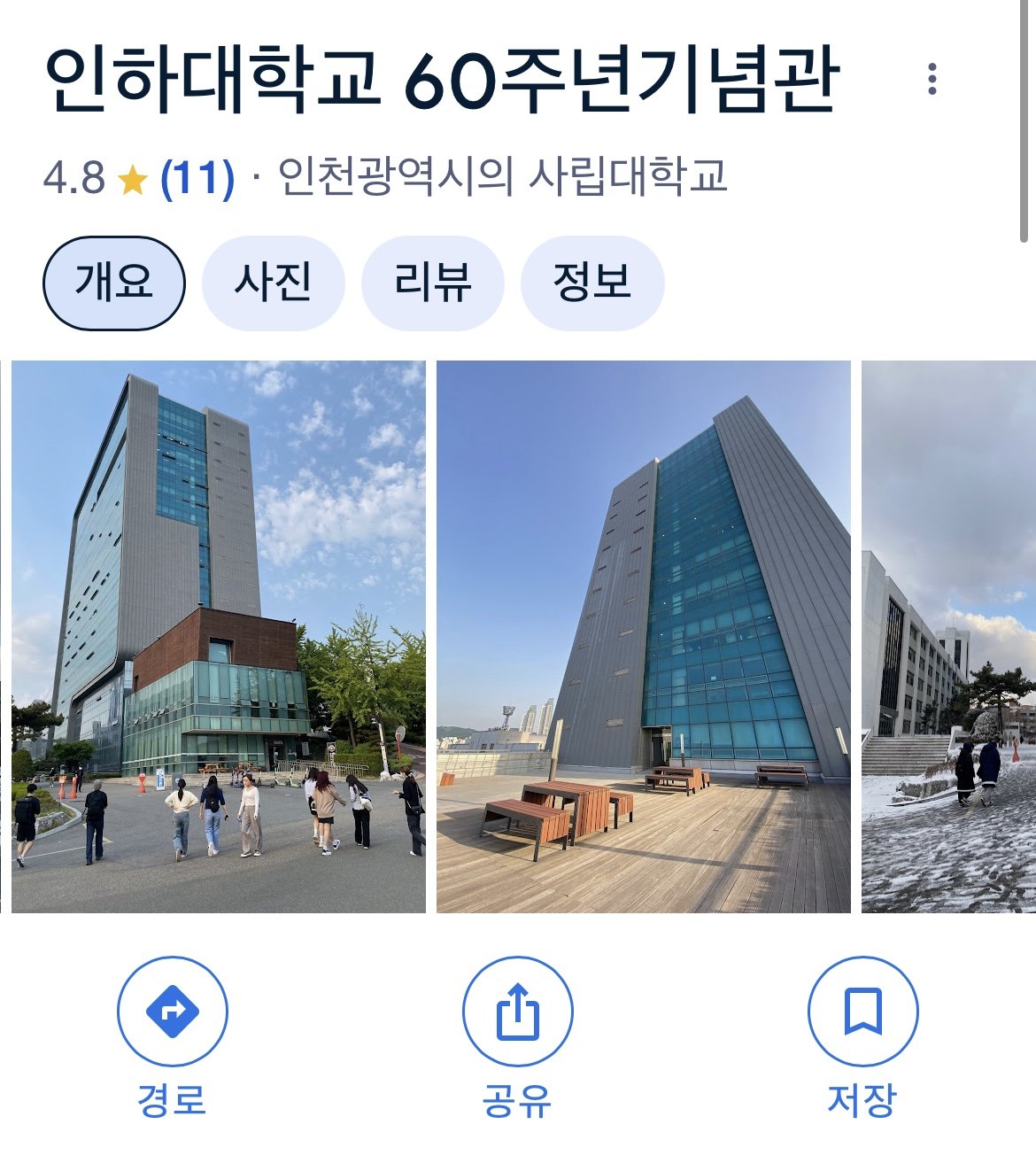The width and height of the screenshot is (1036, 1171).
Task: Switch to the 정보 tab
Action: click(591, 283)
